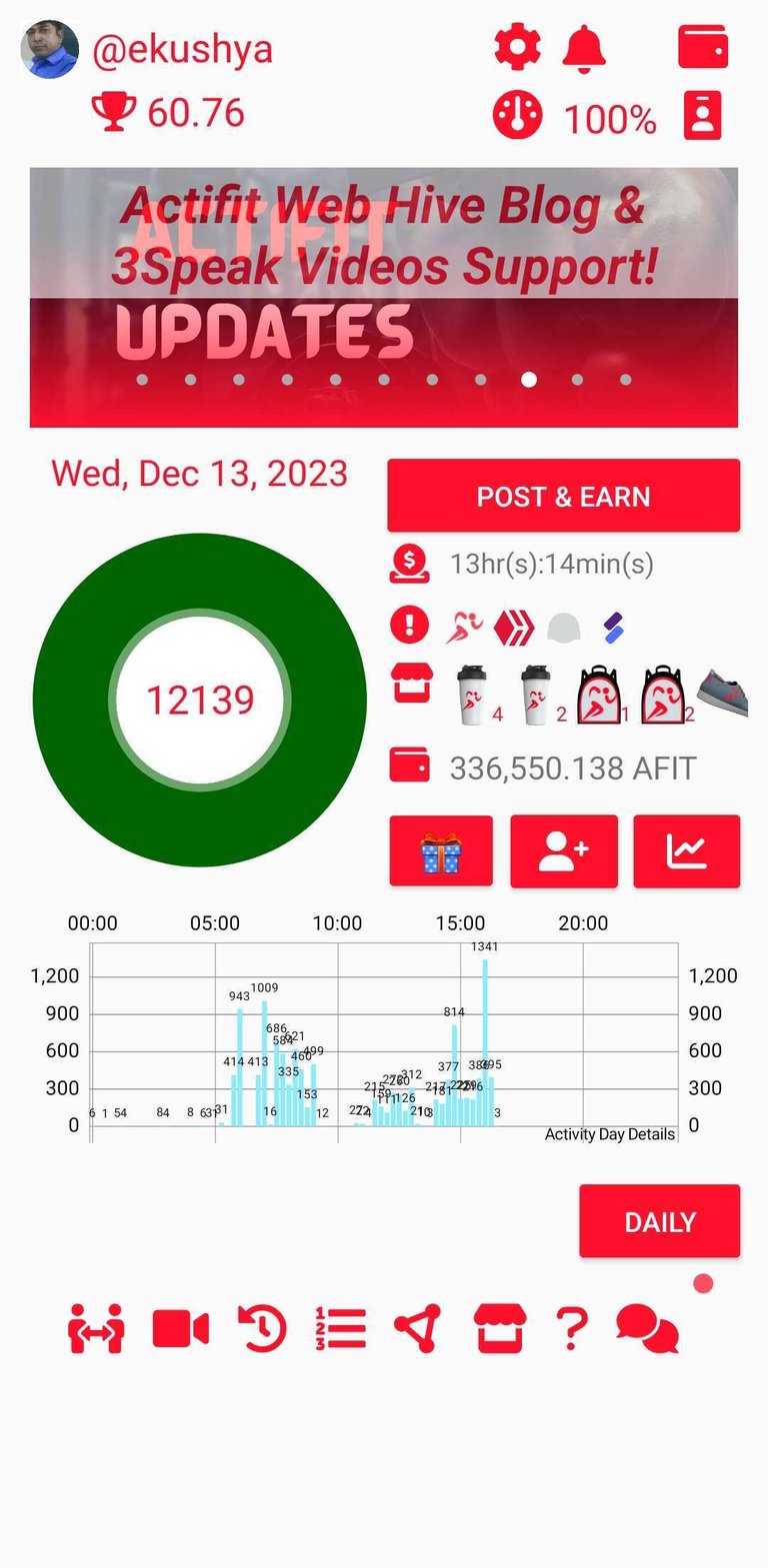Open the notifications bell
This screenshot has height=1568, width=768.
[584, 48]
